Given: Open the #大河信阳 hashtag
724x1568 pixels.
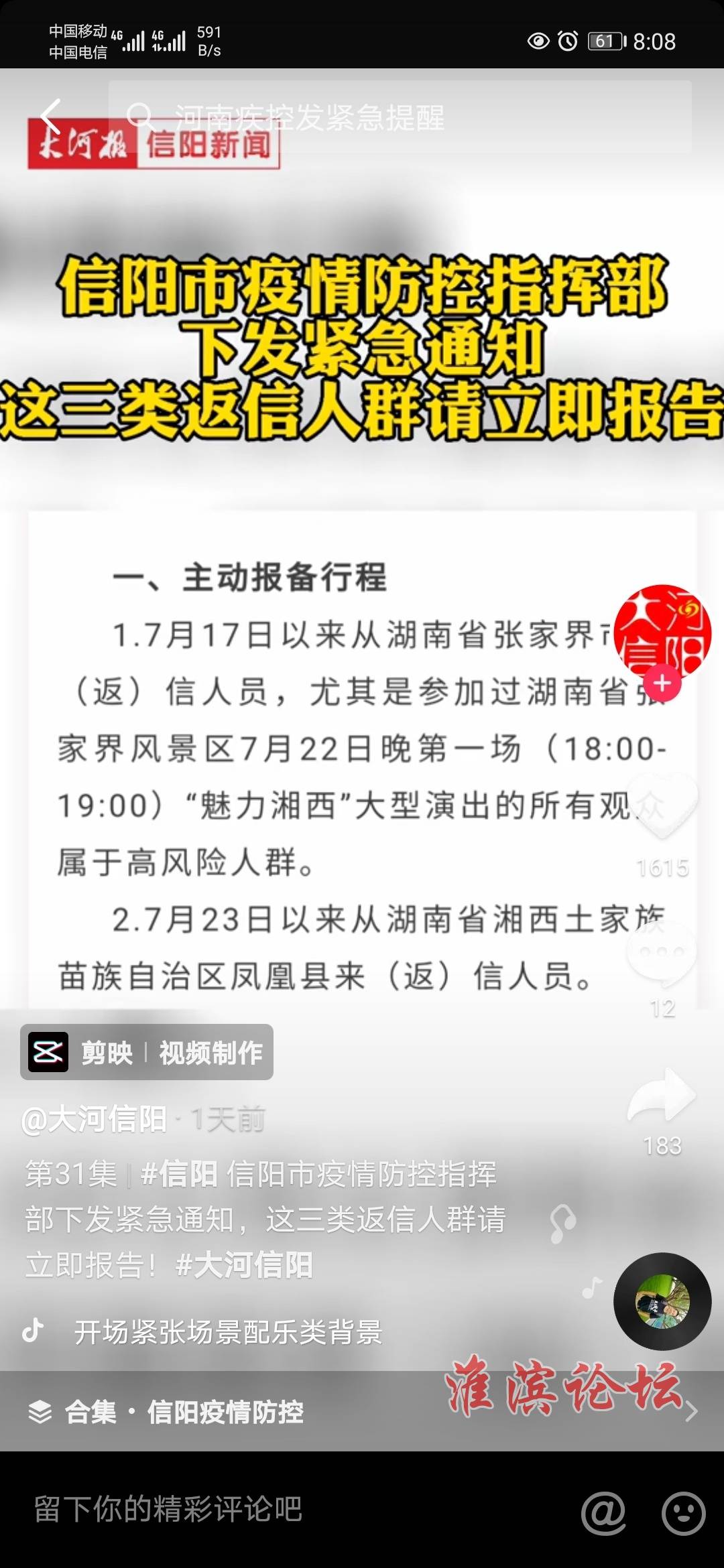Looking at the screenshot, I should tap(243, 1265).
